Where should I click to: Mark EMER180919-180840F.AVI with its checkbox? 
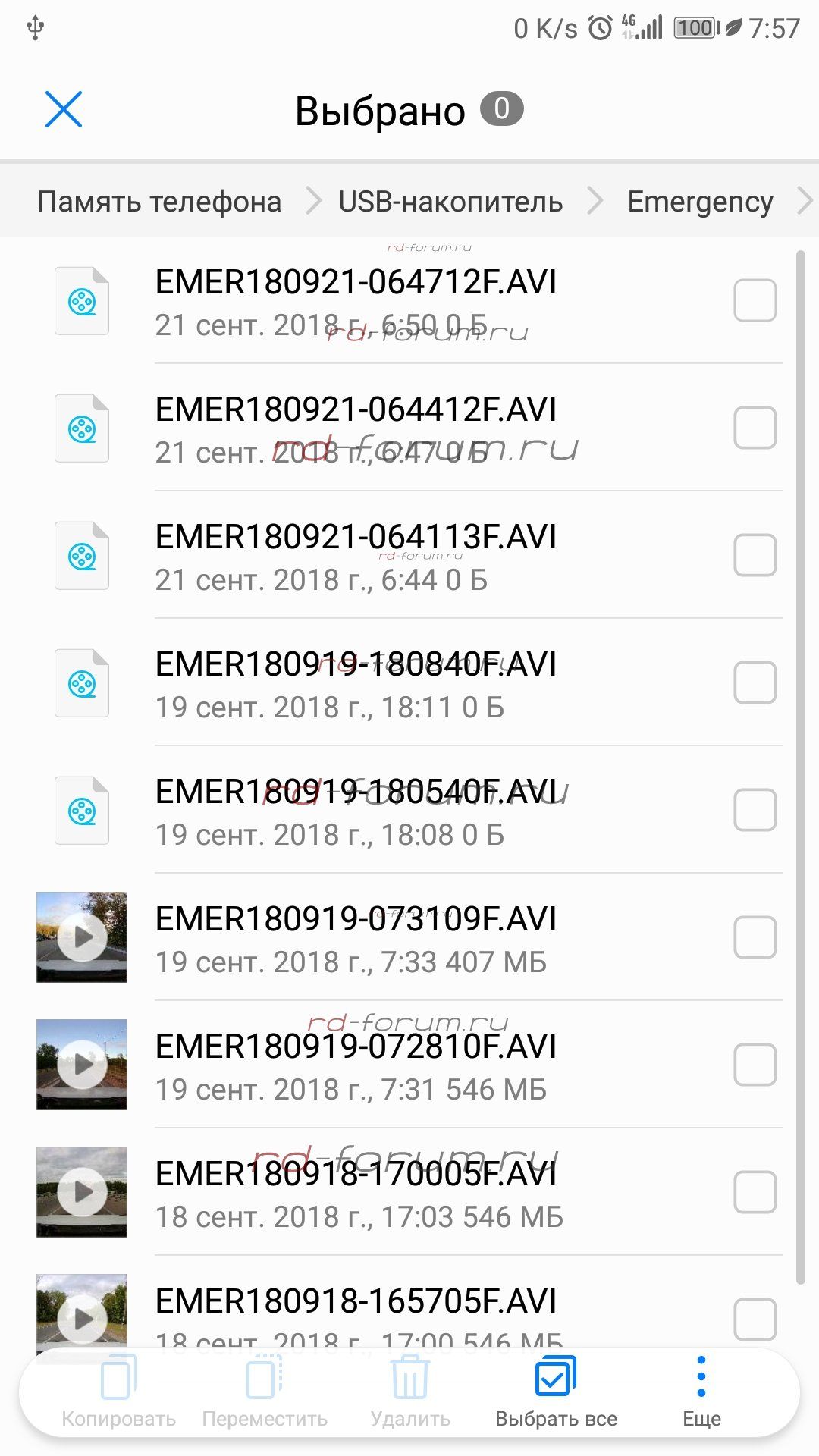755,682
